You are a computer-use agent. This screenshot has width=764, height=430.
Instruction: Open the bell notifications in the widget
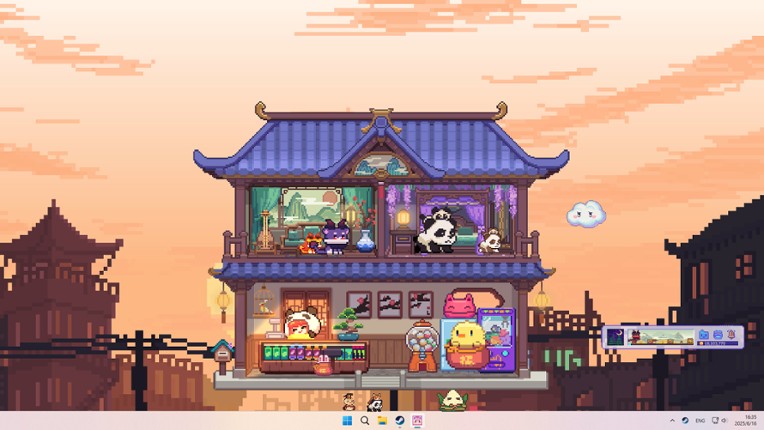(x=731, y=334)
